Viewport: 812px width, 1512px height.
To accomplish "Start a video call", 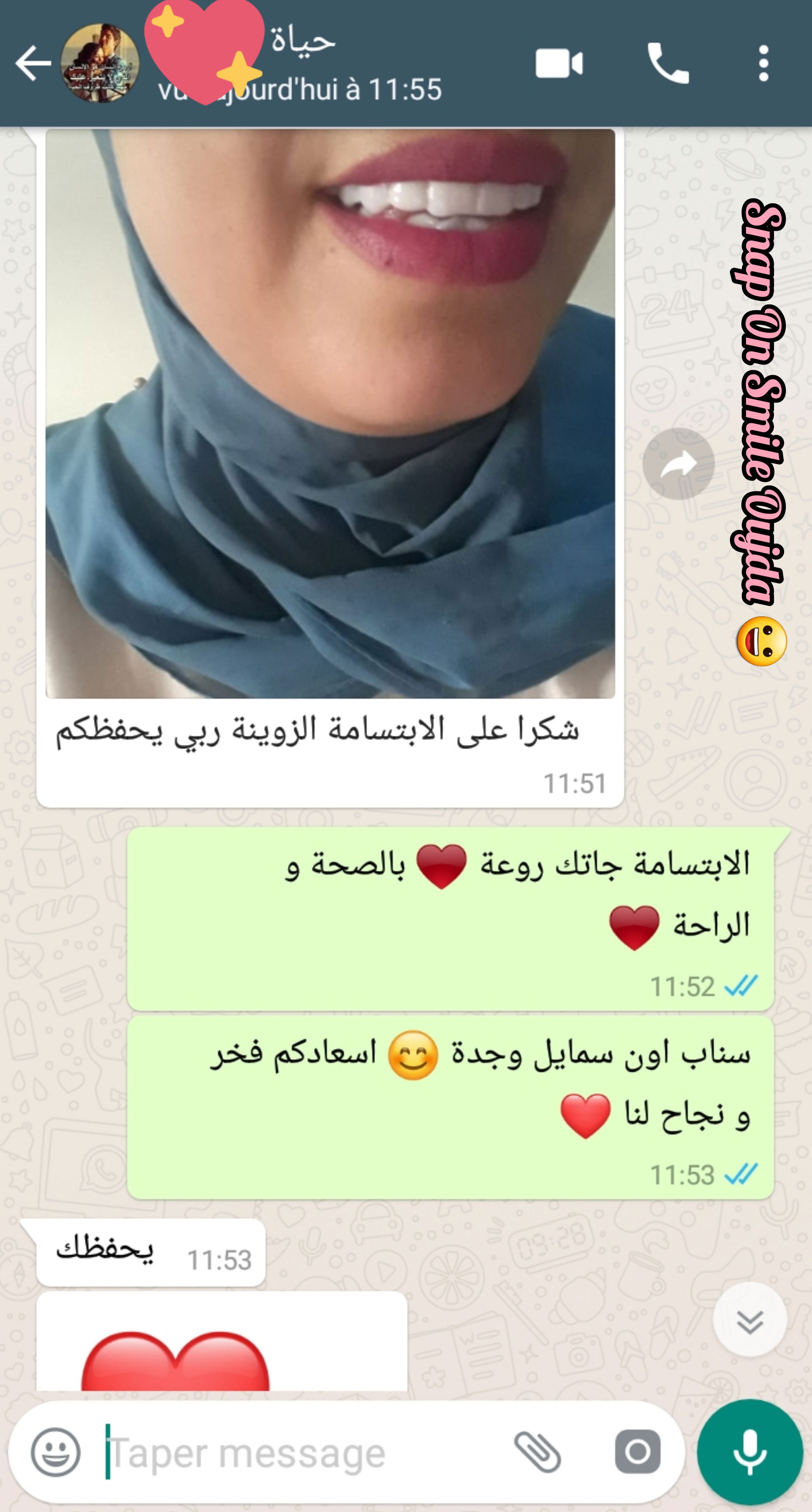I will (558, 63).
